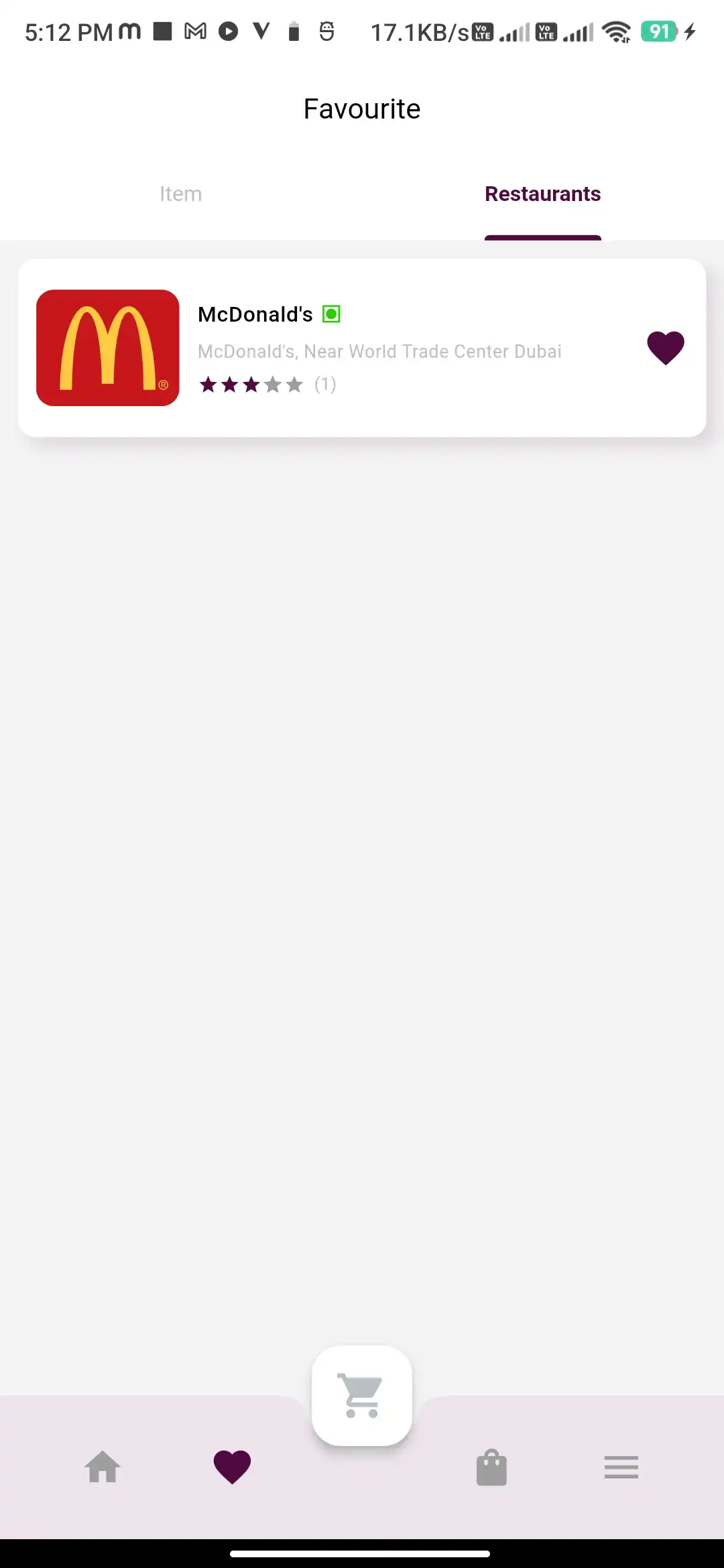Click the Favourite screen title

362,108
